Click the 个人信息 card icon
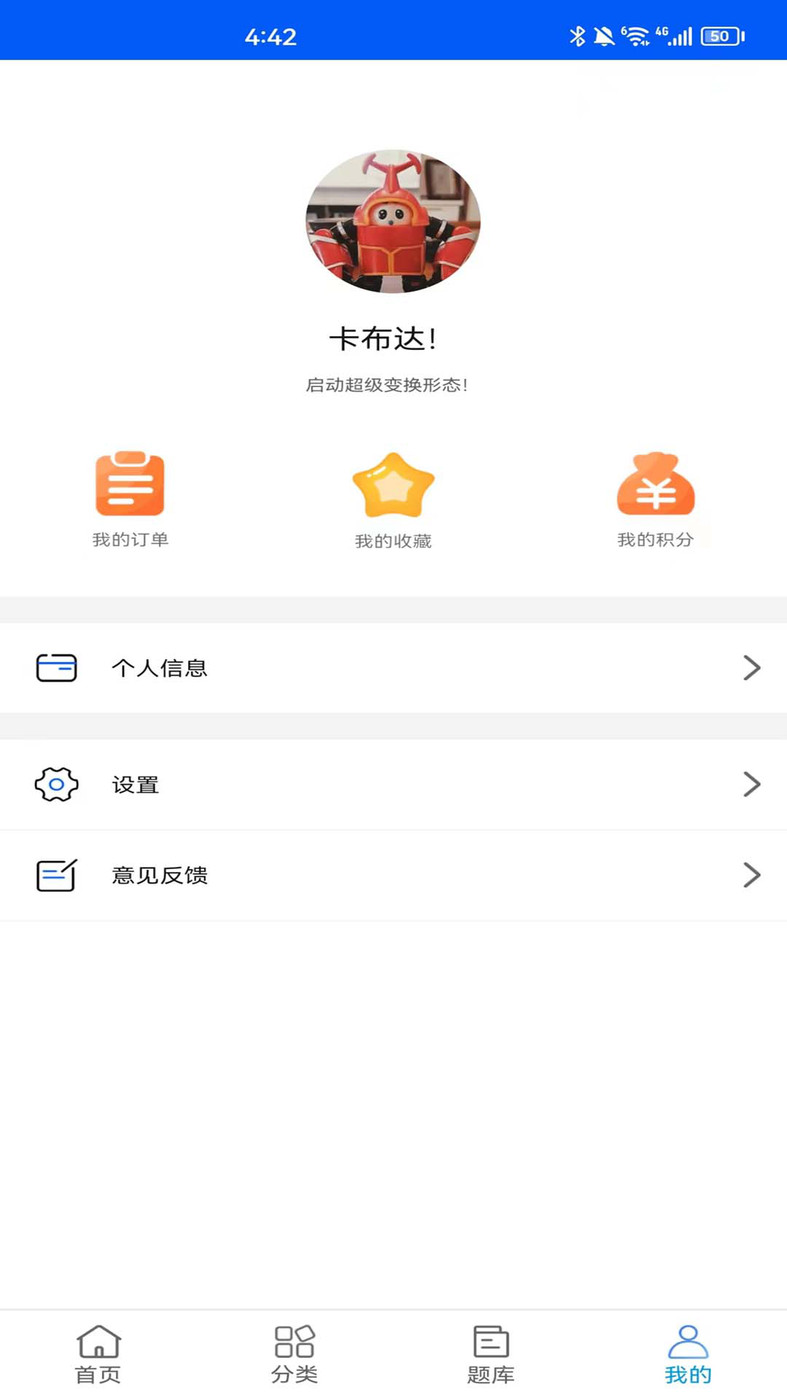Image resolution: width=787 pixels, height=1400 pixels. point(56,667)
